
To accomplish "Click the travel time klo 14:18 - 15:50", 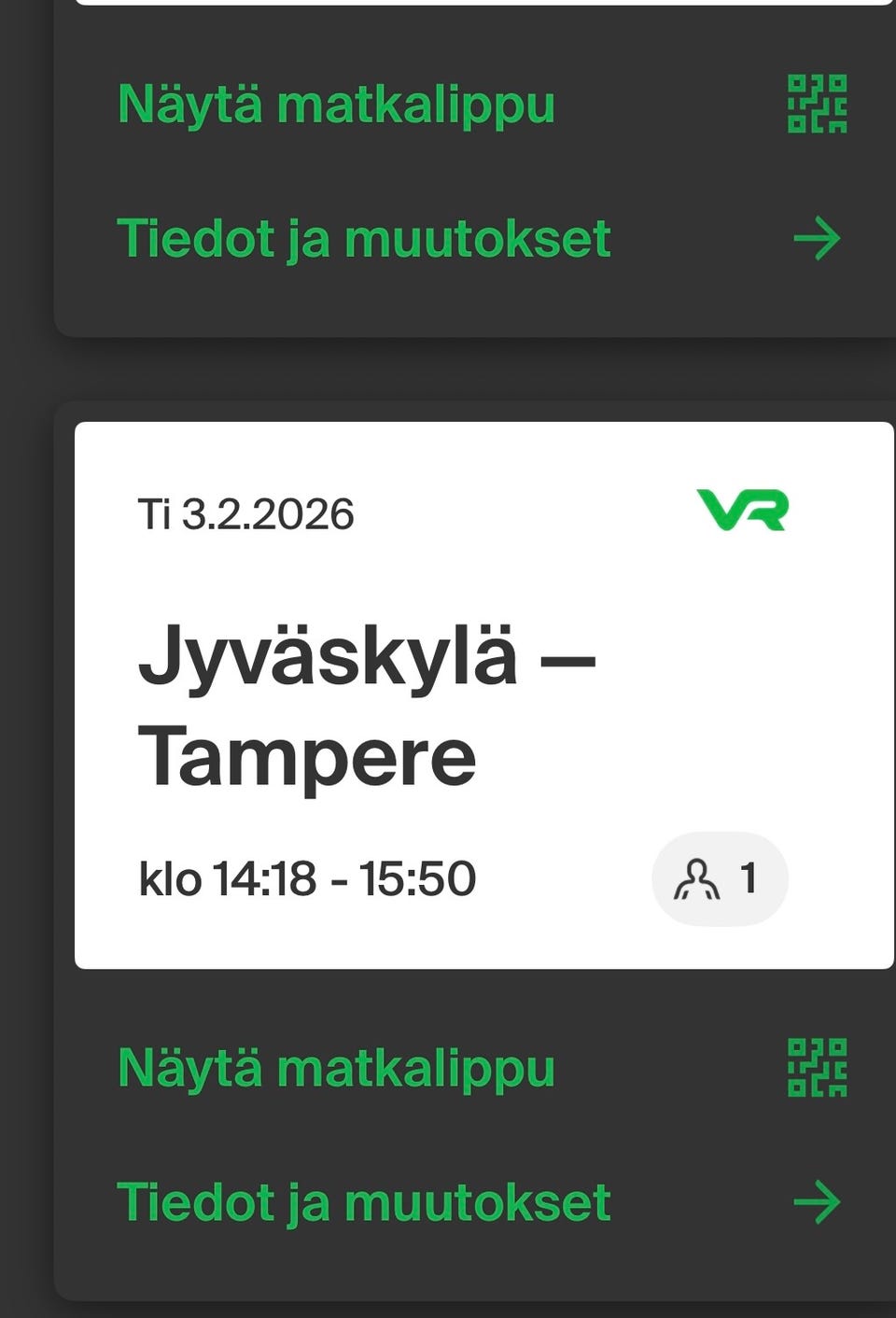I will pyautogui.click(x=308, y=876).
